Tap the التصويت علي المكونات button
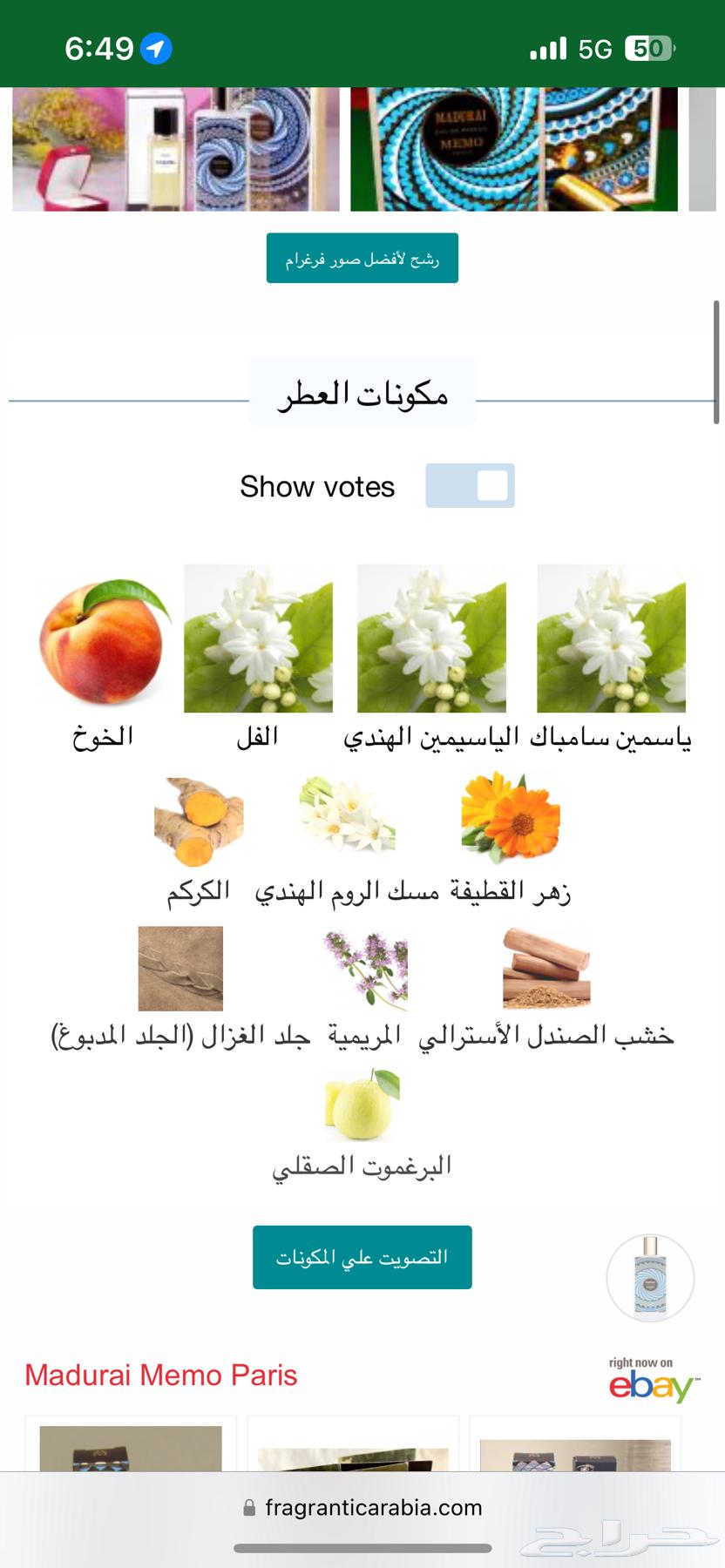725x1568 pixels. (x=362, y=1257)
